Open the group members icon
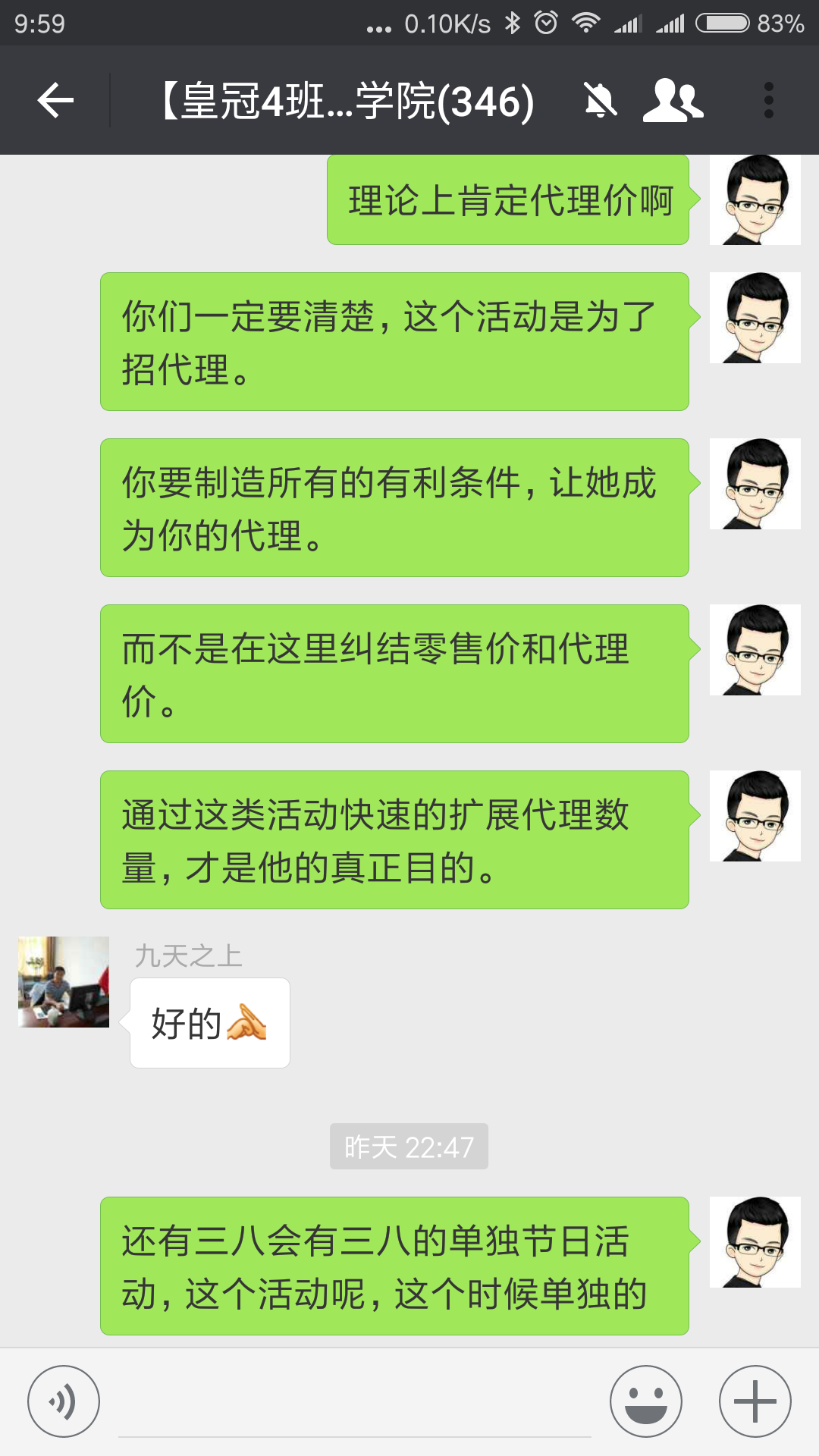Viewport: 819px width, 1456px height. pos(673,100)
